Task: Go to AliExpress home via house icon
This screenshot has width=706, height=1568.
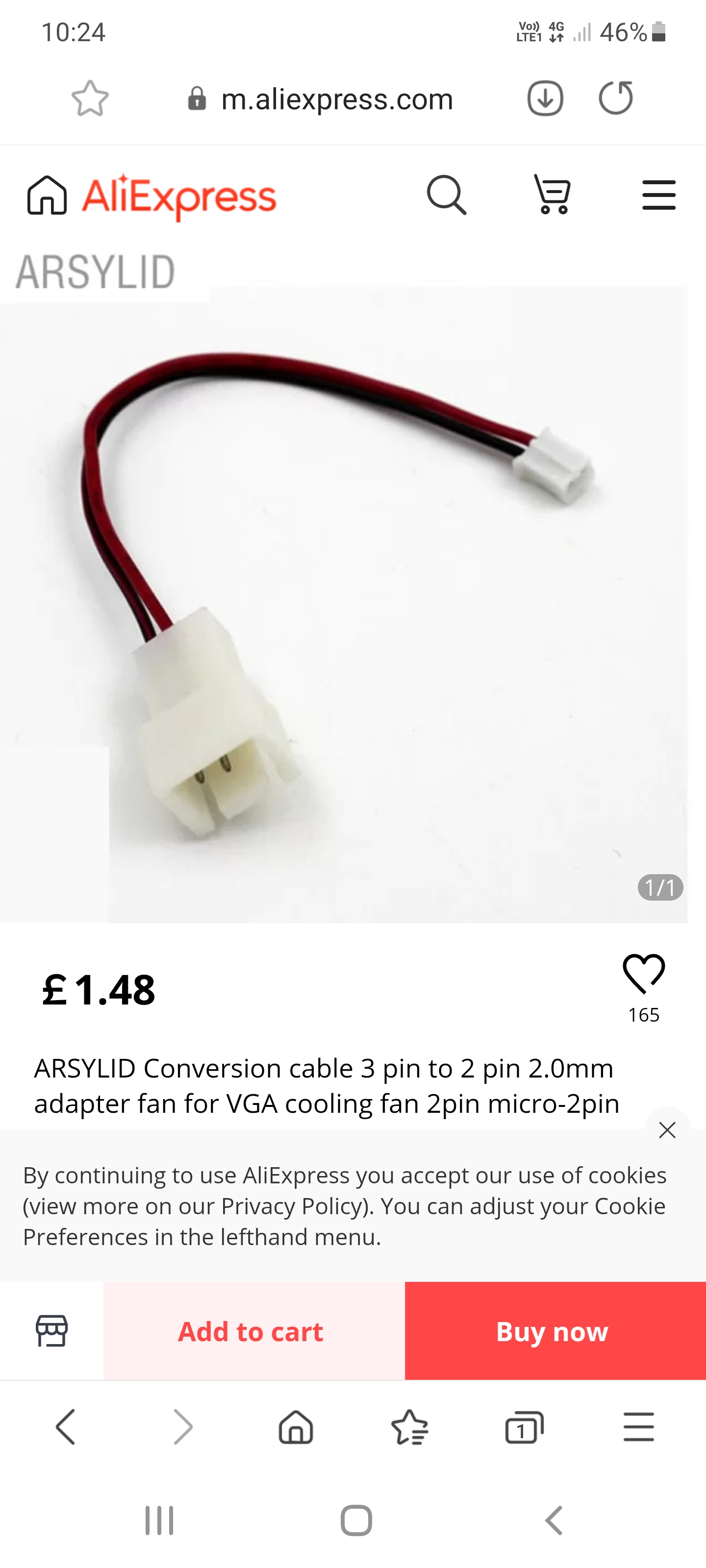Action: point(47,196)
